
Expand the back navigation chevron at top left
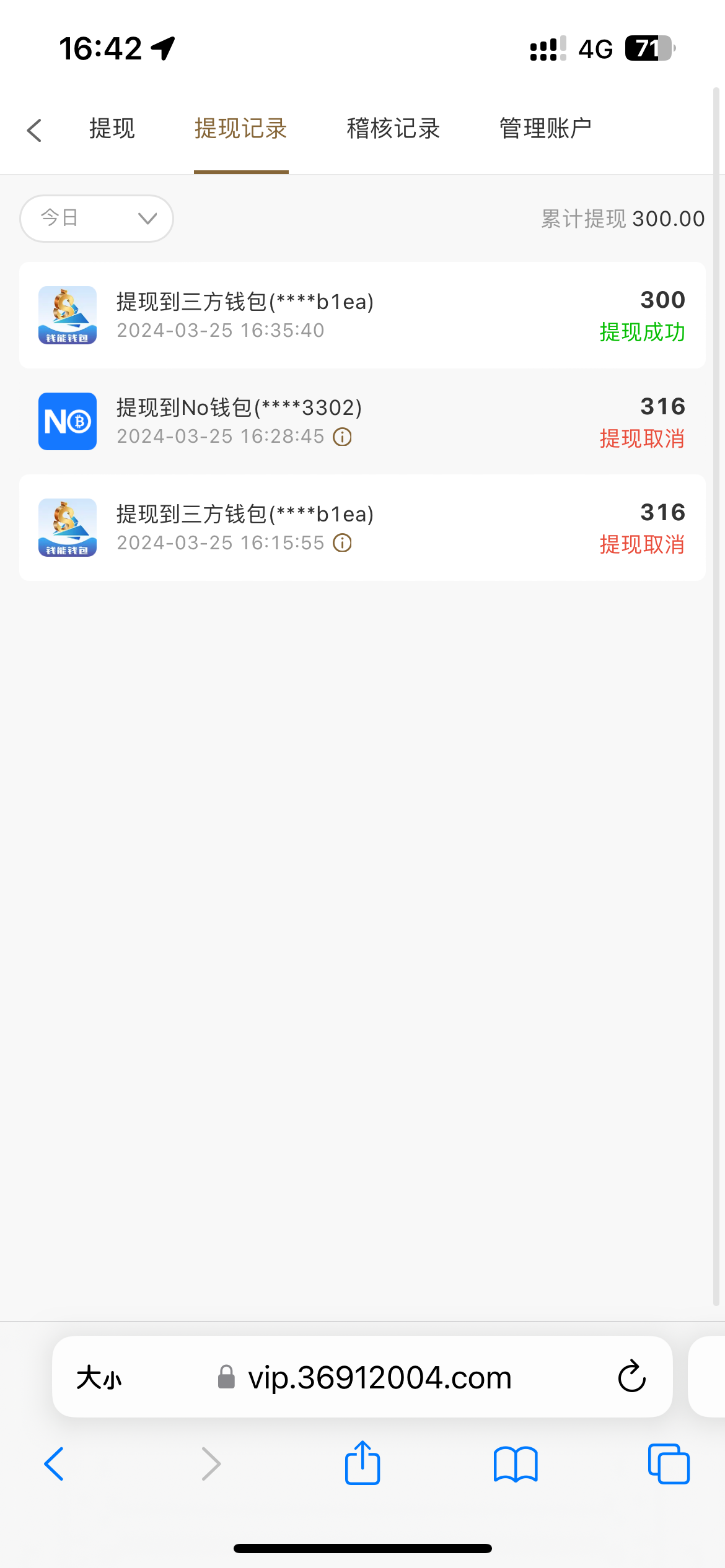point(34,129)
